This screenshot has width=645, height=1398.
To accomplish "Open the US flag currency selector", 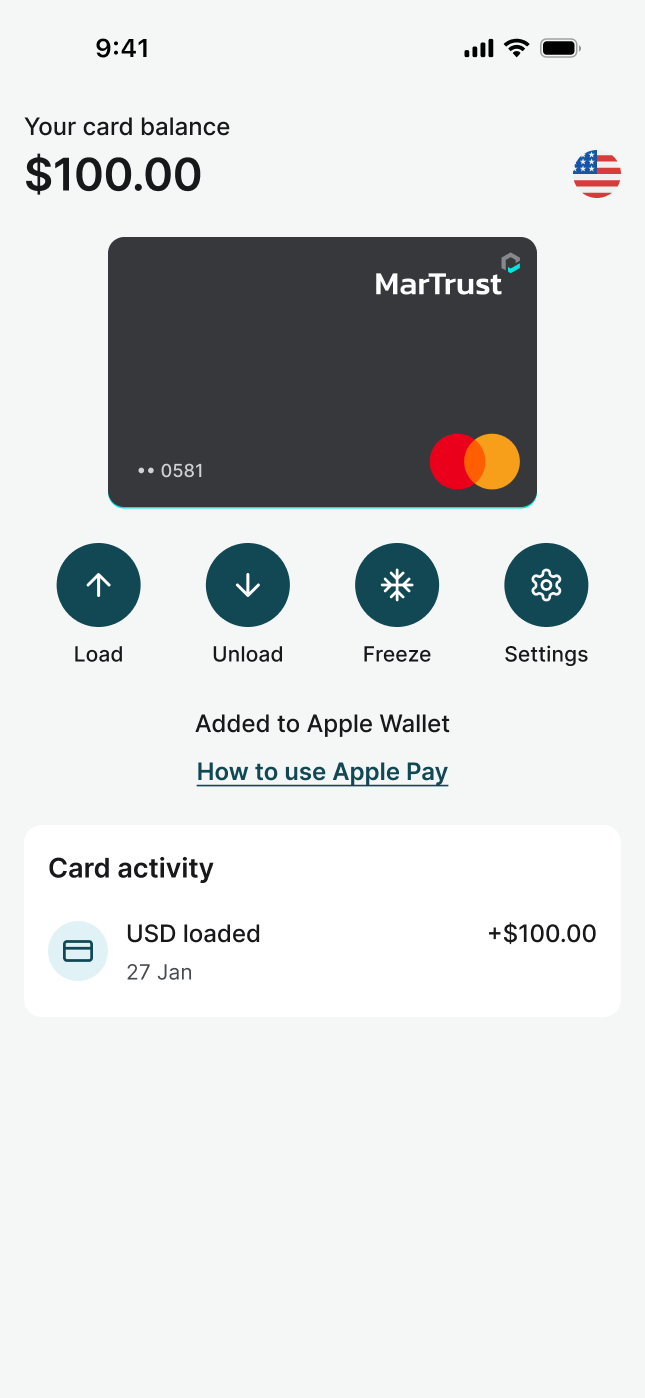I will coord(597,174).
